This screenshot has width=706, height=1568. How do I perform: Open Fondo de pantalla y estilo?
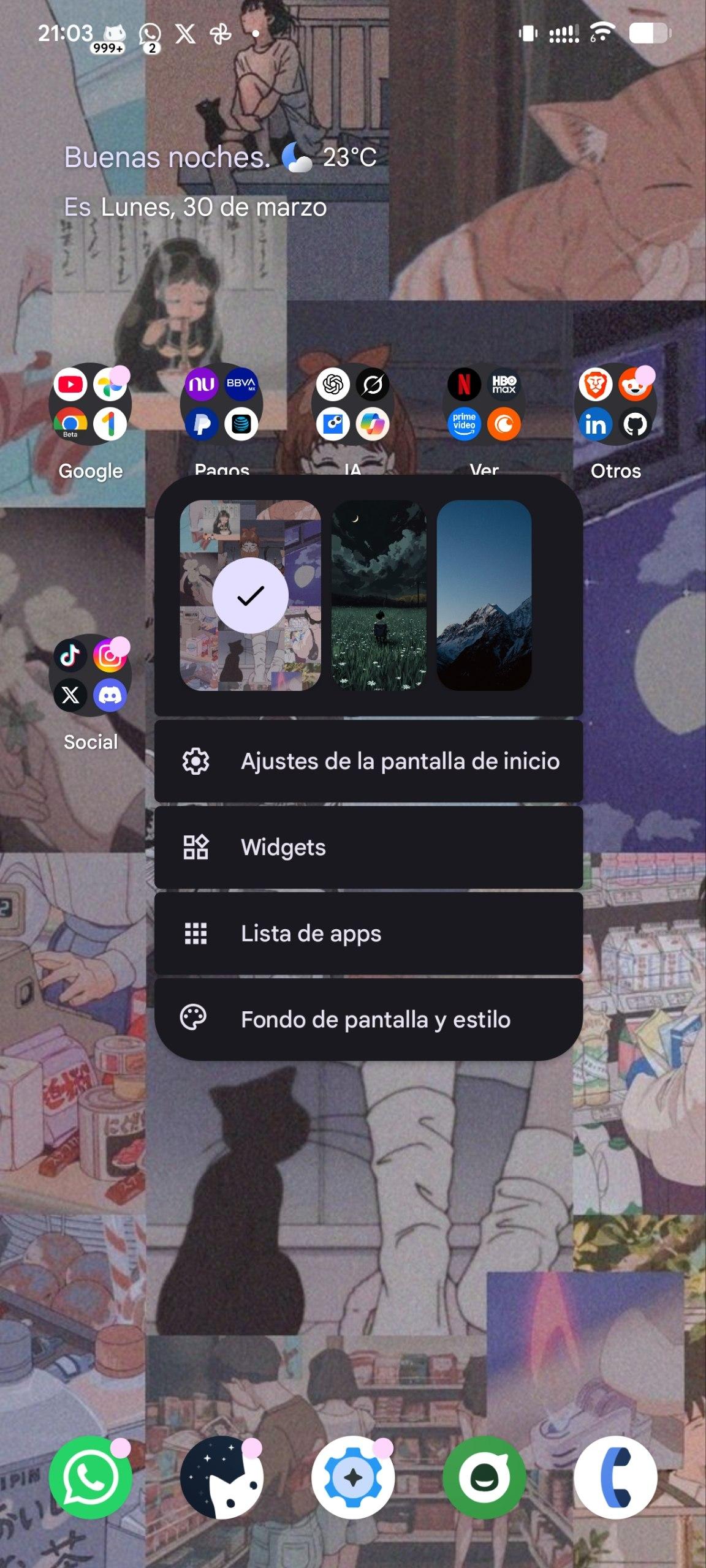(x=368, y=1019)
